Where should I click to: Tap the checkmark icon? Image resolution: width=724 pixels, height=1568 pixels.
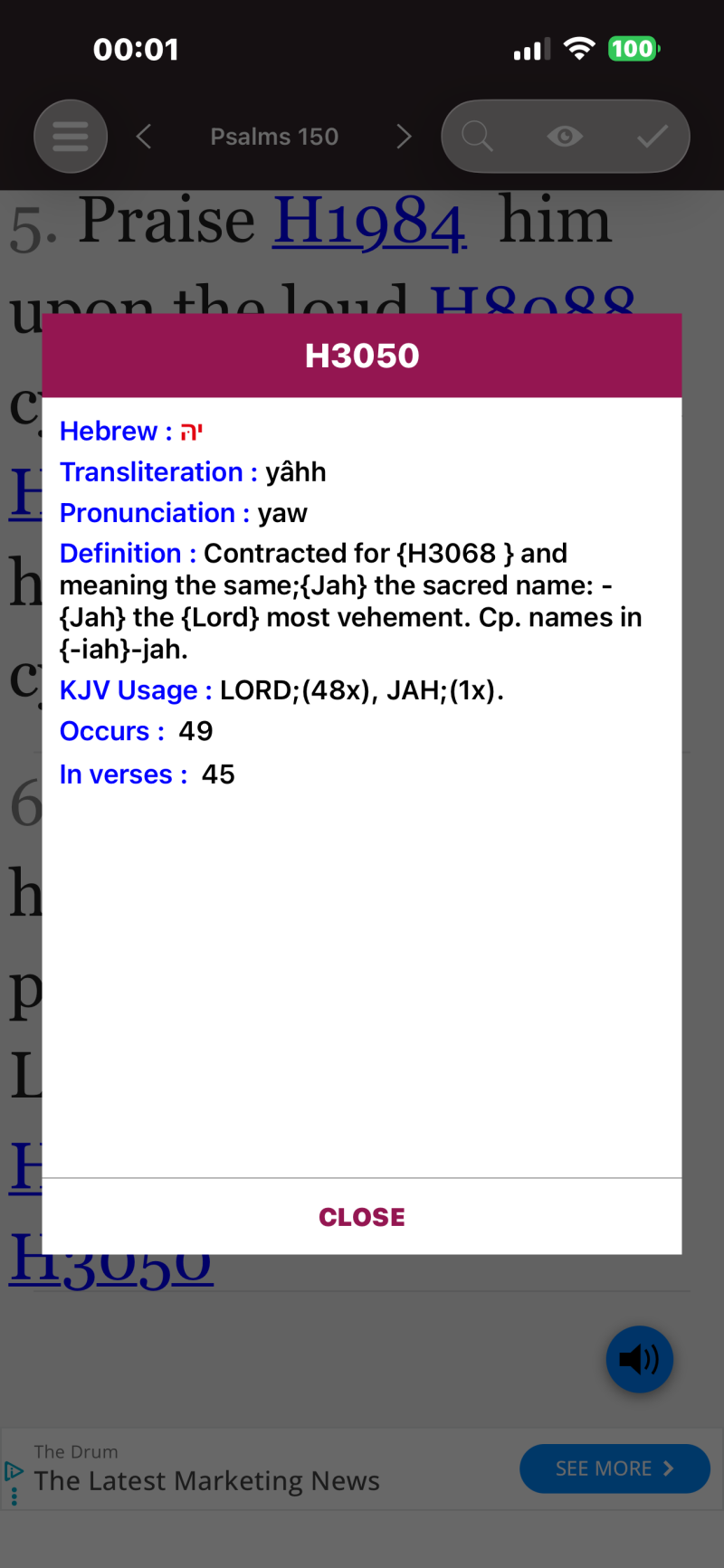(652, 137)
